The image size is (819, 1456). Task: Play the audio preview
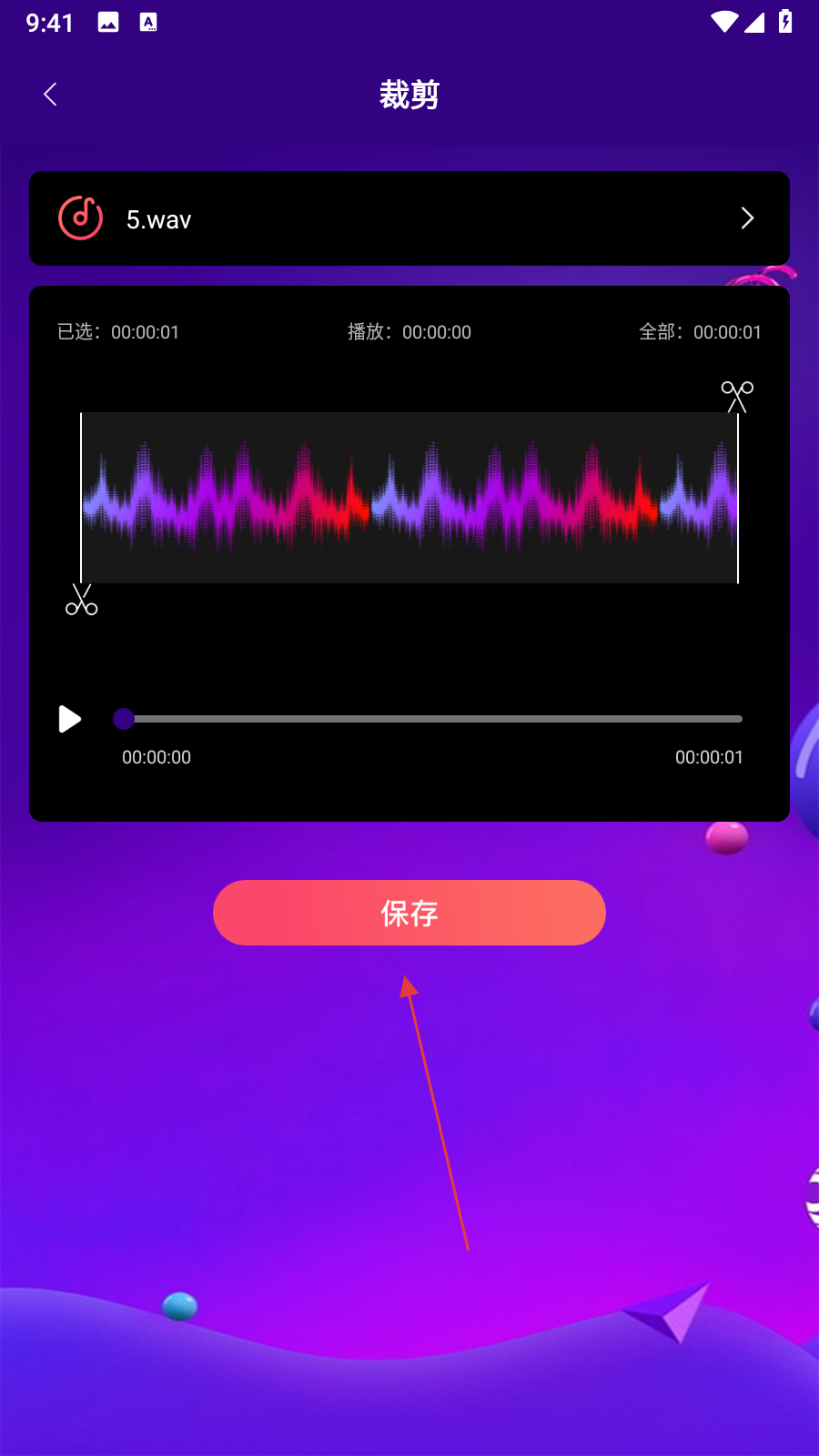point(69,719)
